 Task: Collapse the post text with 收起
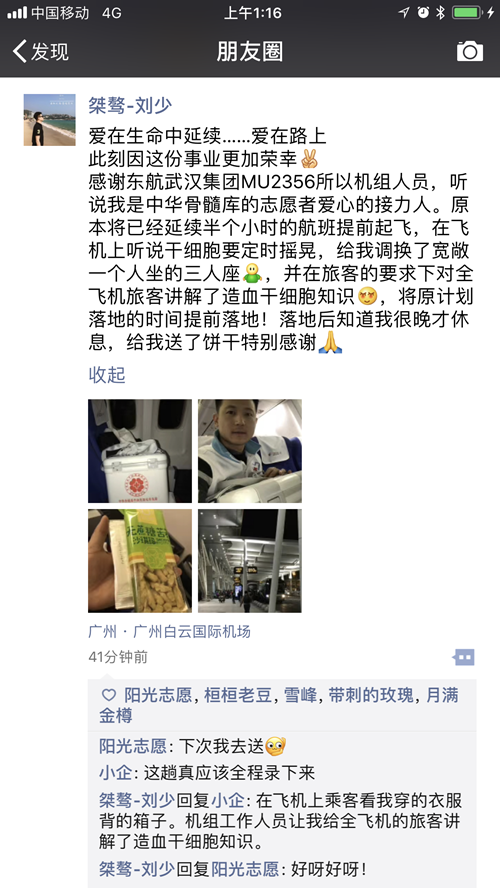tap(107, 375)
